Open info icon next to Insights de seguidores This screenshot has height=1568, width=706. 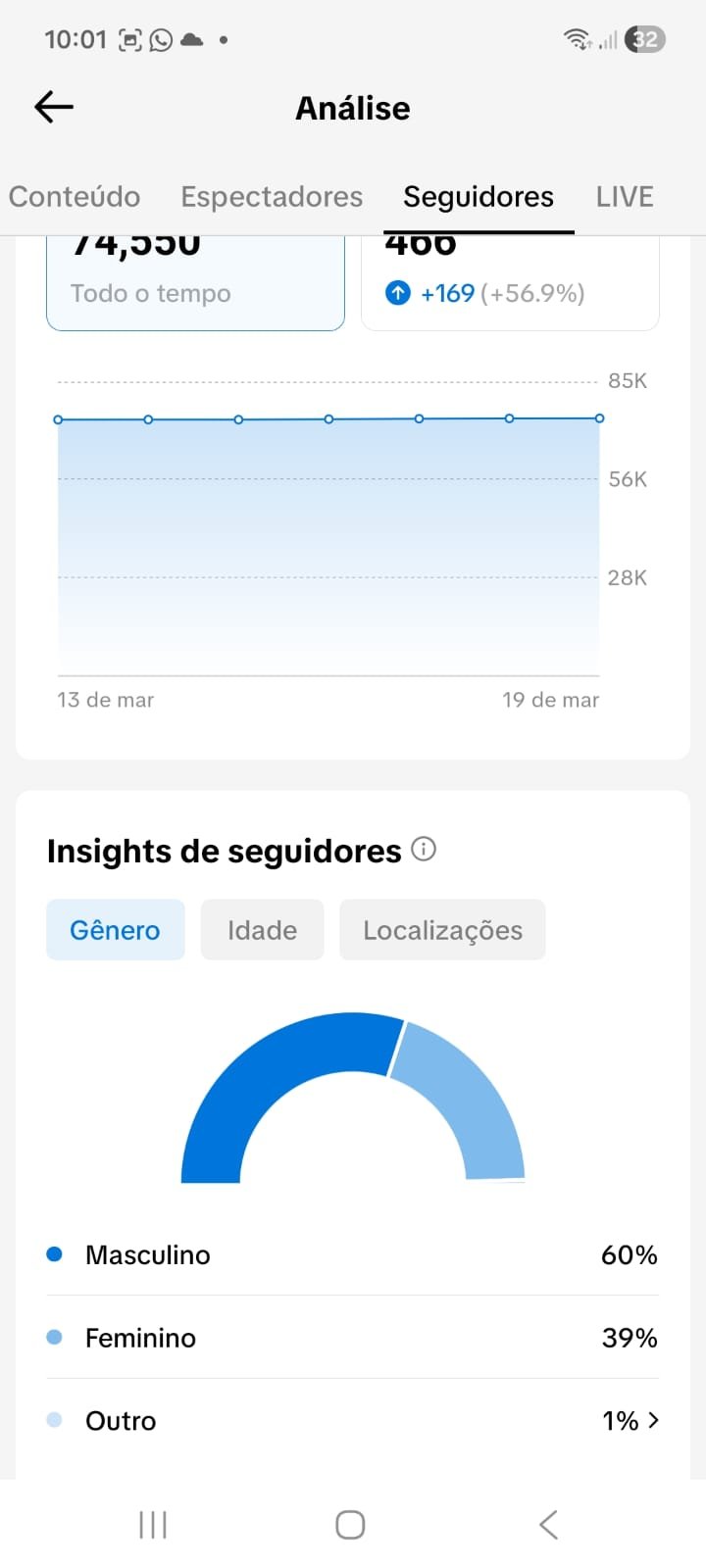[424, 849]
